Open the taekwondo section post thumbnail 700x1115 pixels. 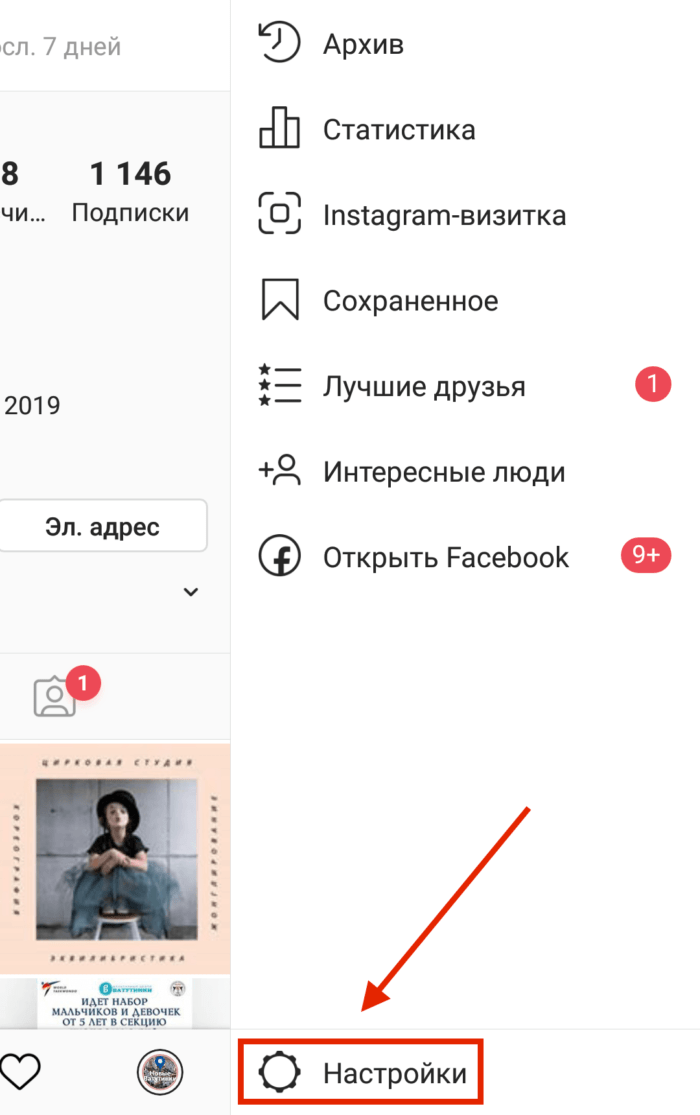(115, 1003)
